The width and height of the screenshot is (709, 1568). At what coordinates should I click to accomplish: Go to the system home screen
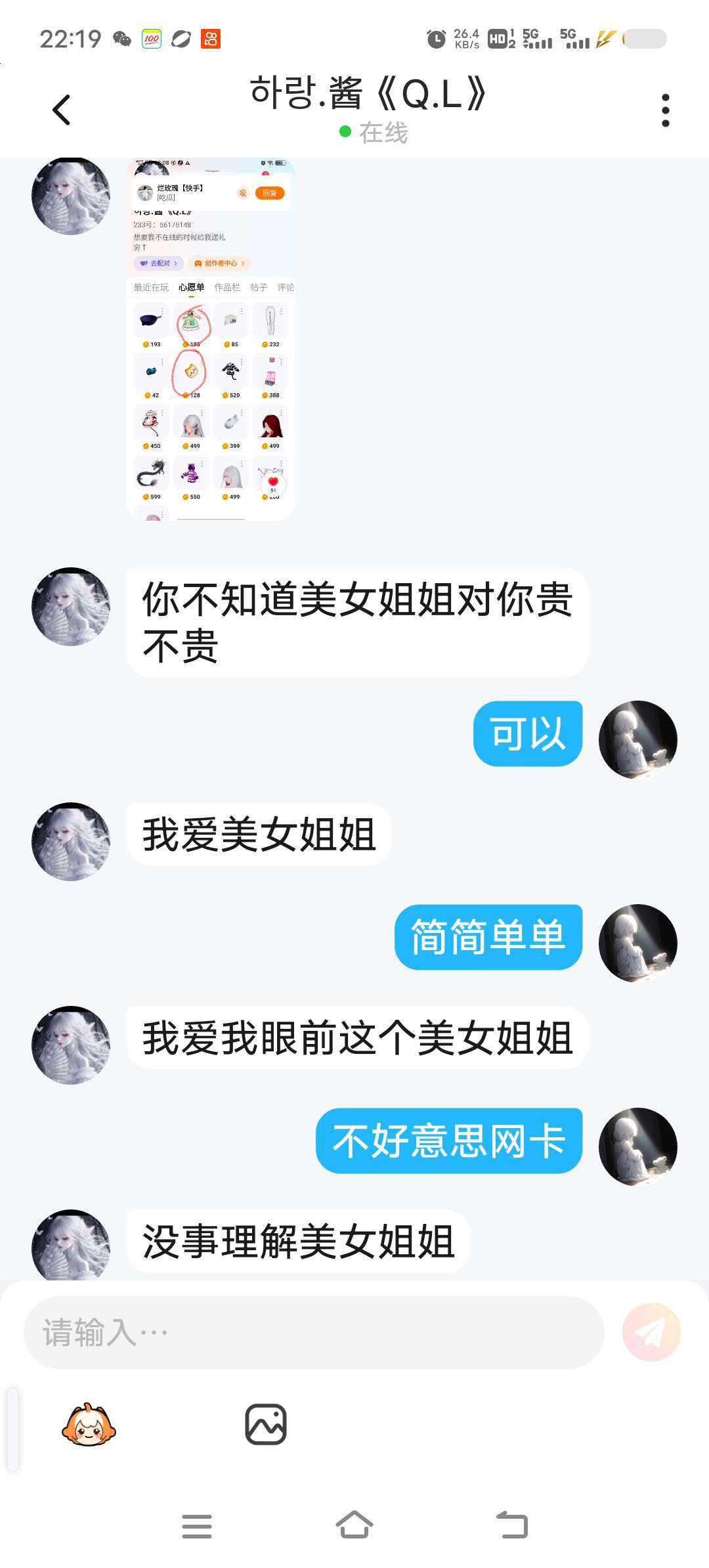[x=354, y=1525]
